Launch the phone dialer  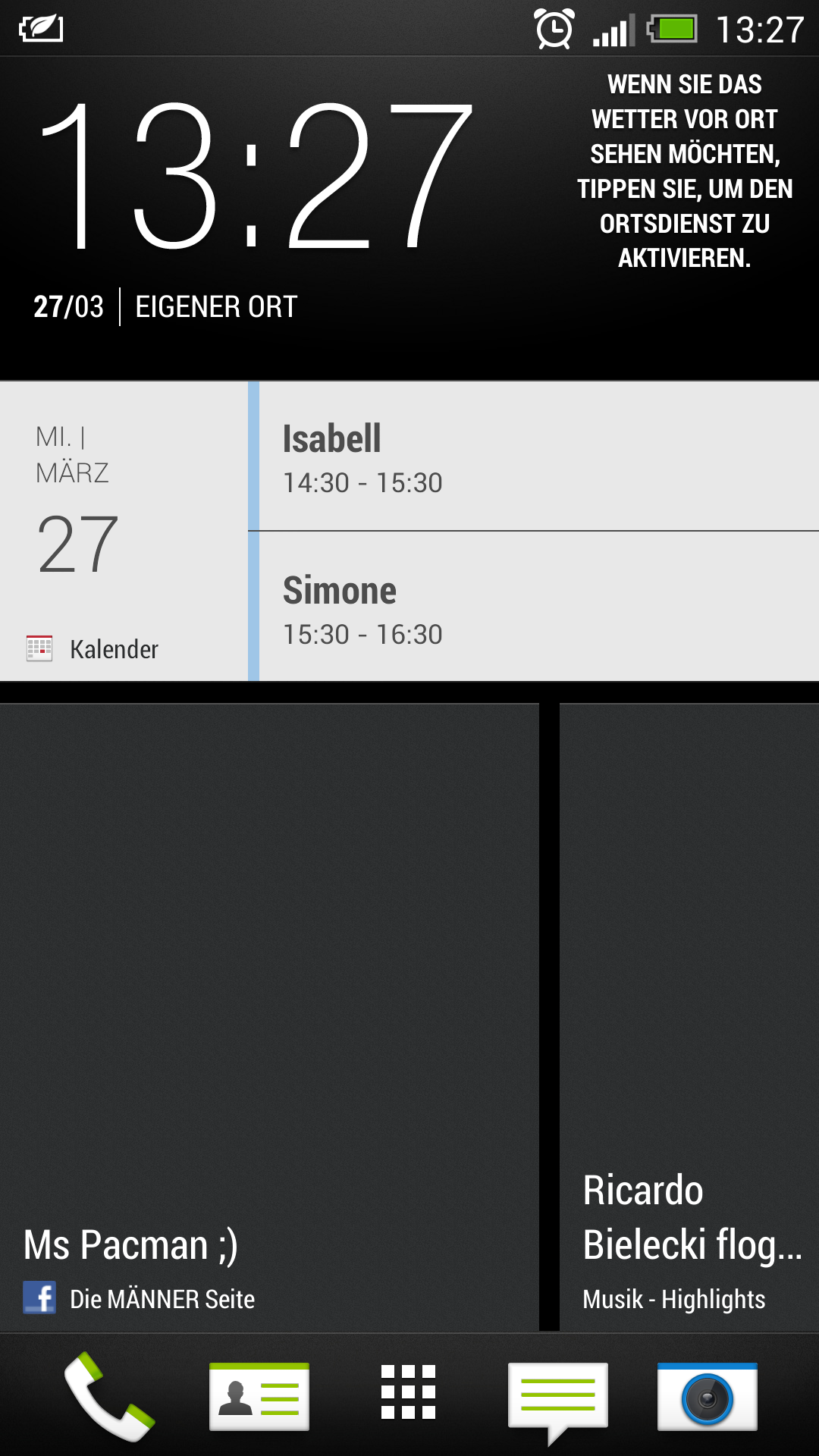point(109,1396)
